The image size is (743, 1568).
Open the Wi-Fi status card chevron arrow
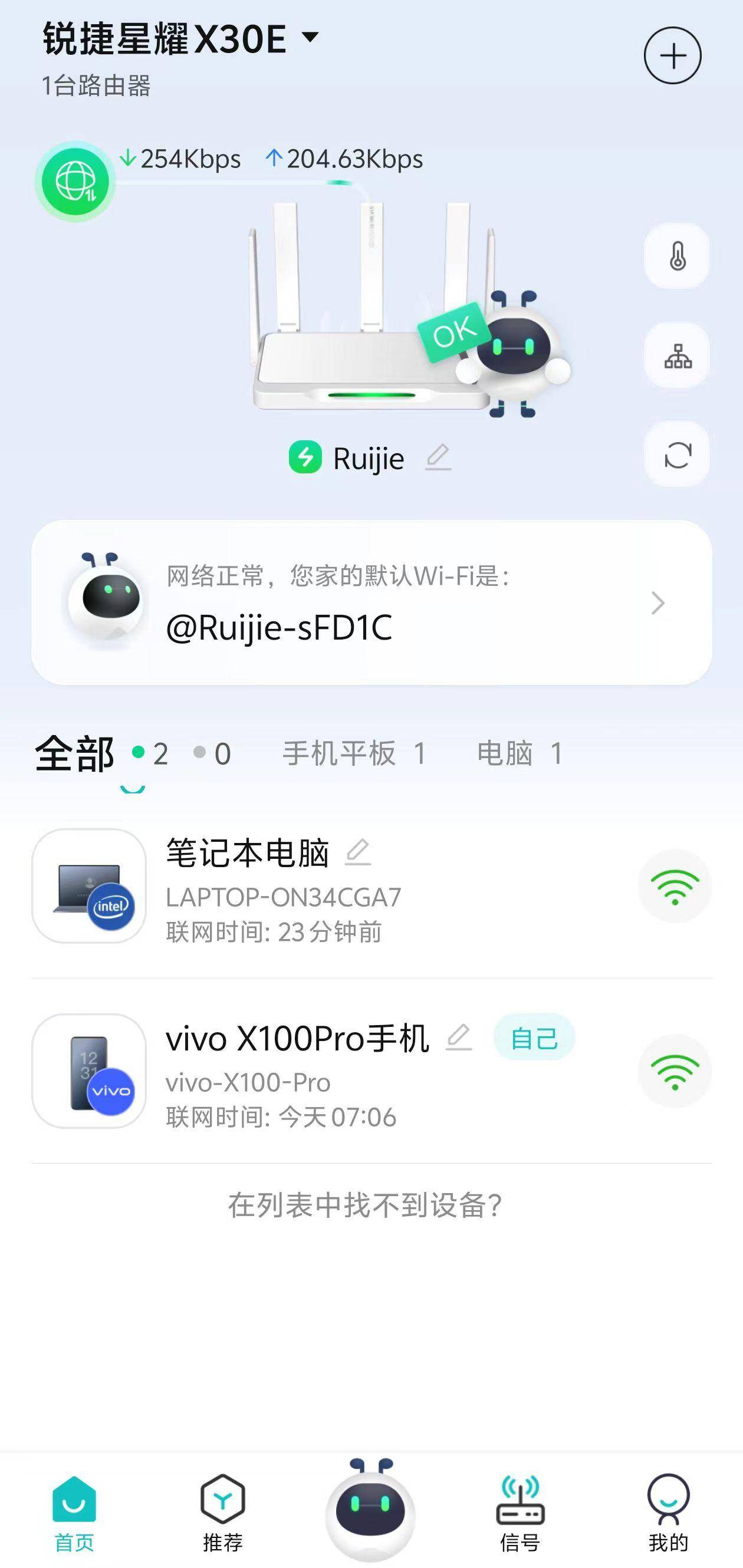coord(658,603)
